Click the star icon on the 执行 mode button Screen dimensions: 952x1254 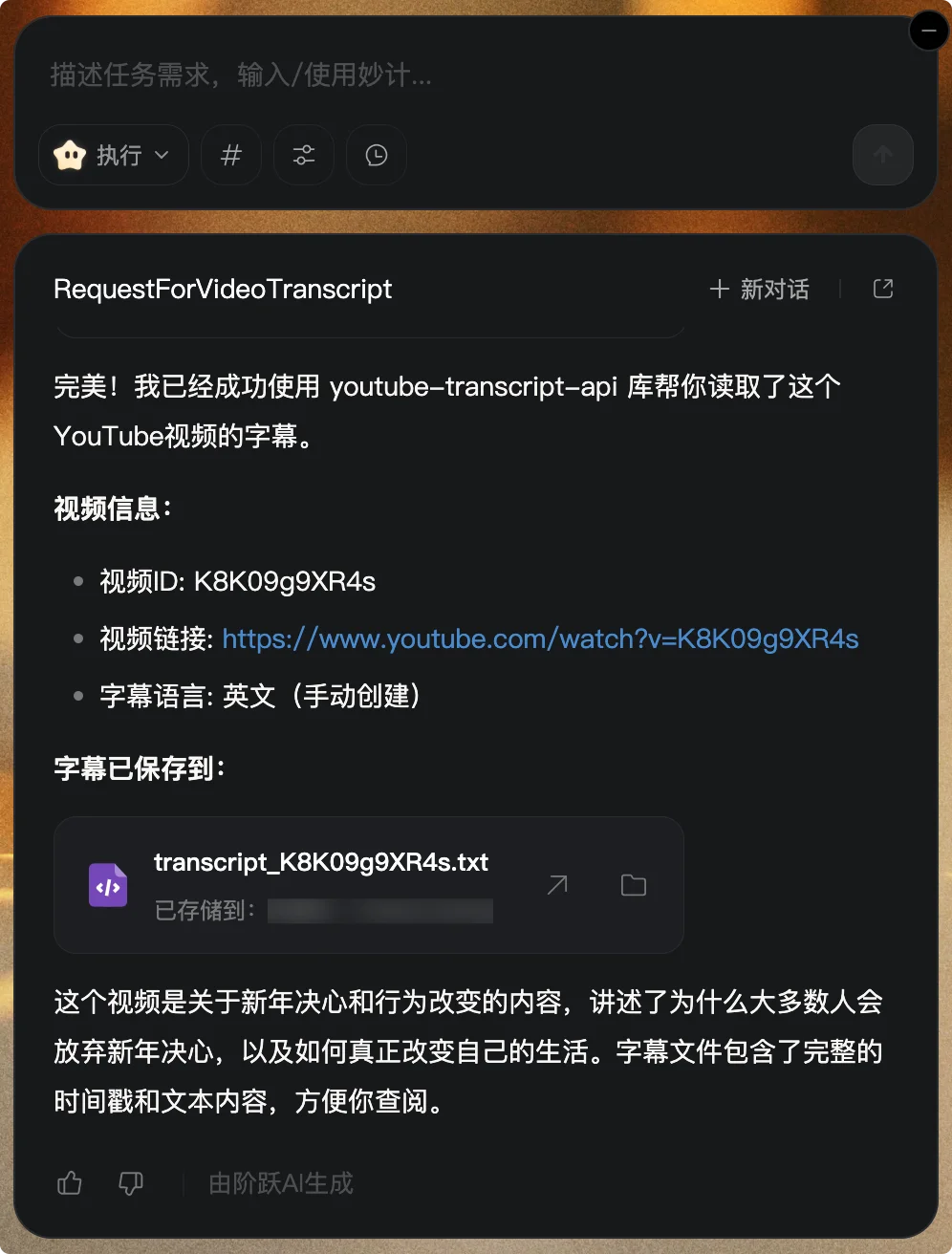[71, 155]
